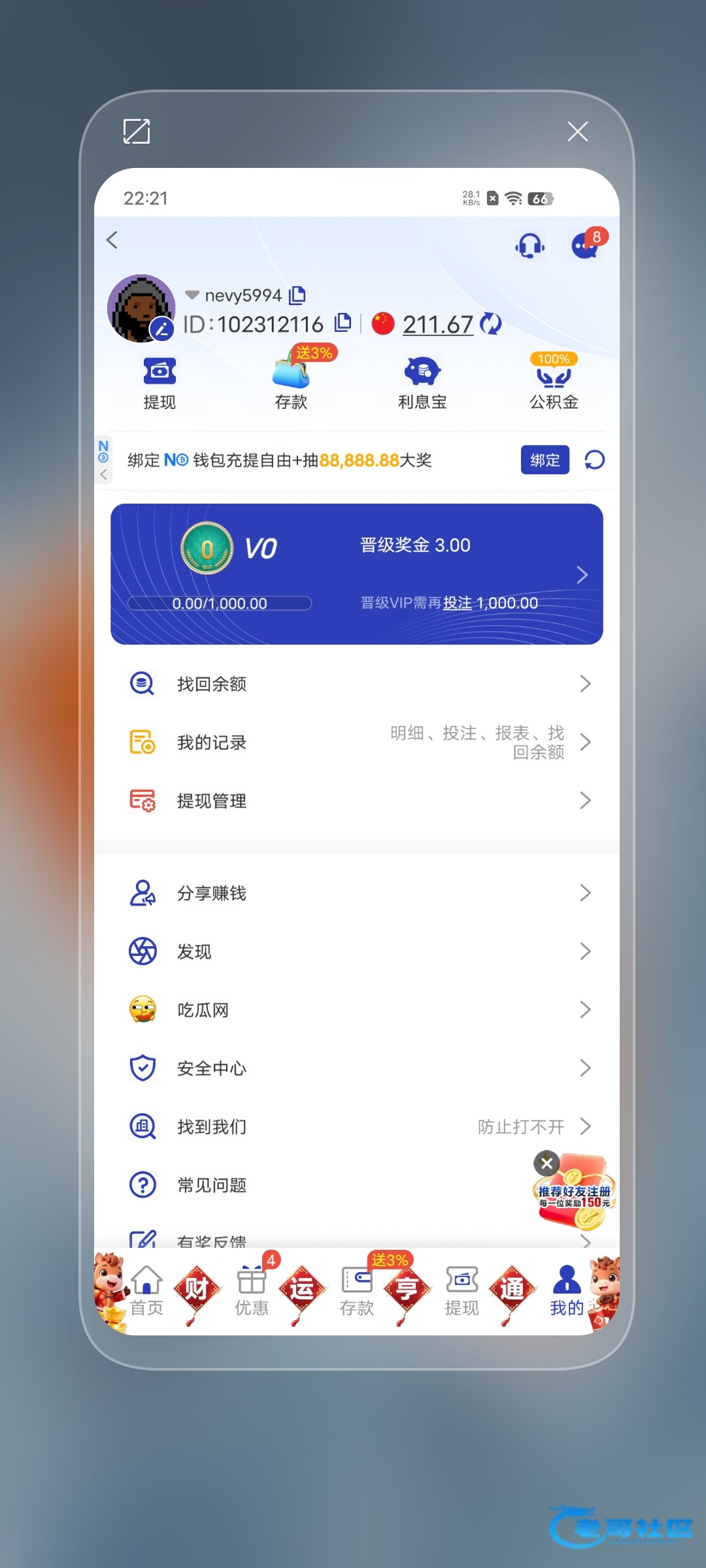Open 找回余额
Image resolution: width=706 pixels, height=1568 pixels.
[356, 684]
